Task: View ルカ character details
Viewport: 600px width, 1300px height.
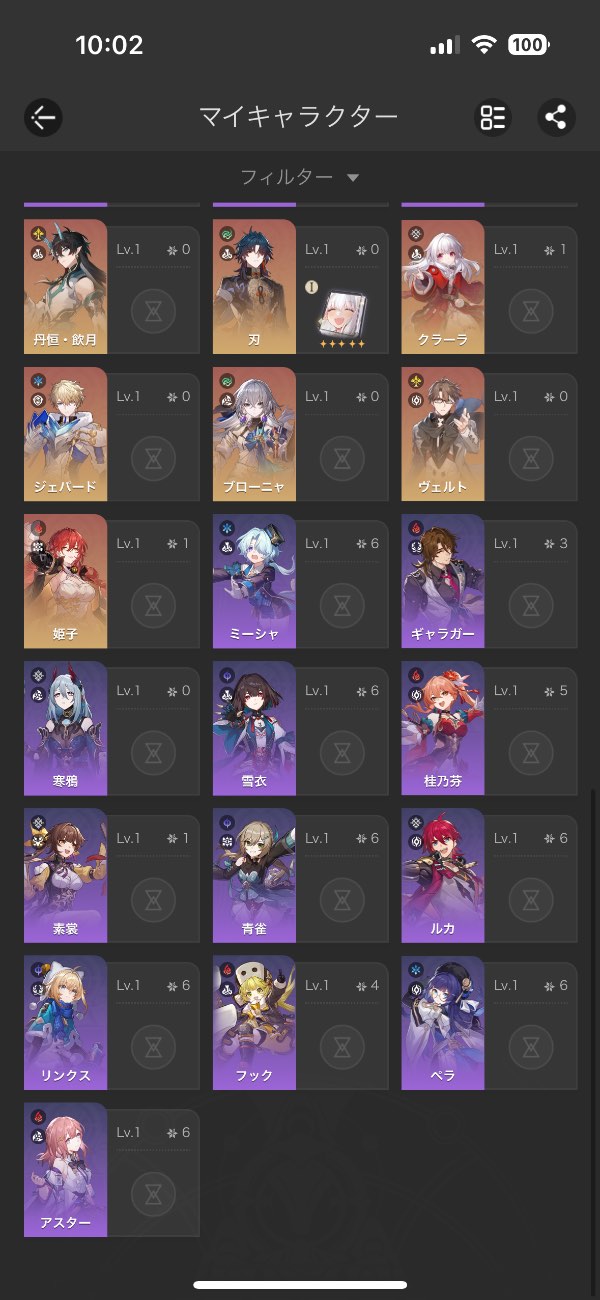Action: (x=489, y=875)
